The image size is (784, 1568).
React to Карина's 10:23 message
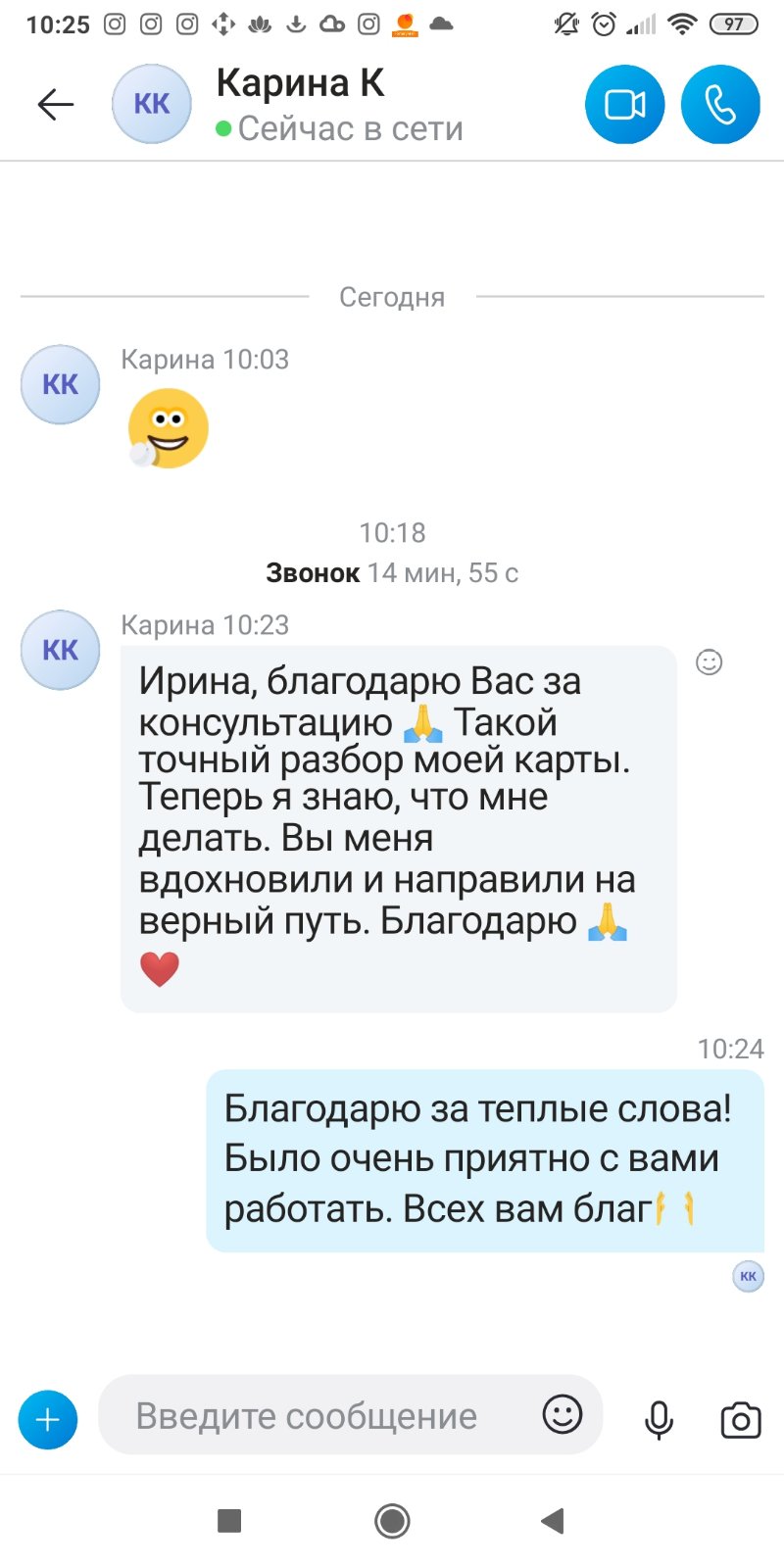pos(709,662)
